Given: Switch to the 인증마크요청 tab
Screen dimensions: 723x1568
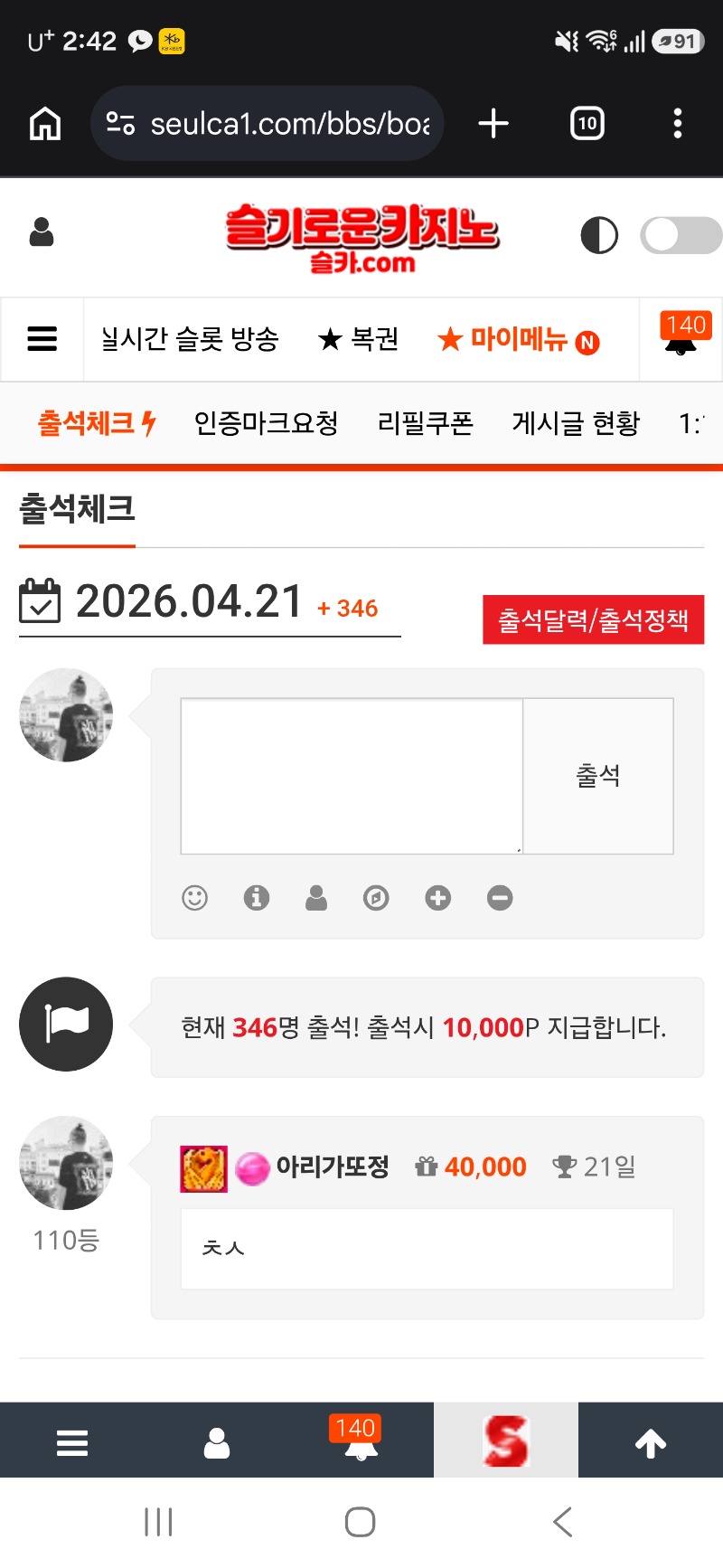Looking at the screenshot, I should click(266, 423).
